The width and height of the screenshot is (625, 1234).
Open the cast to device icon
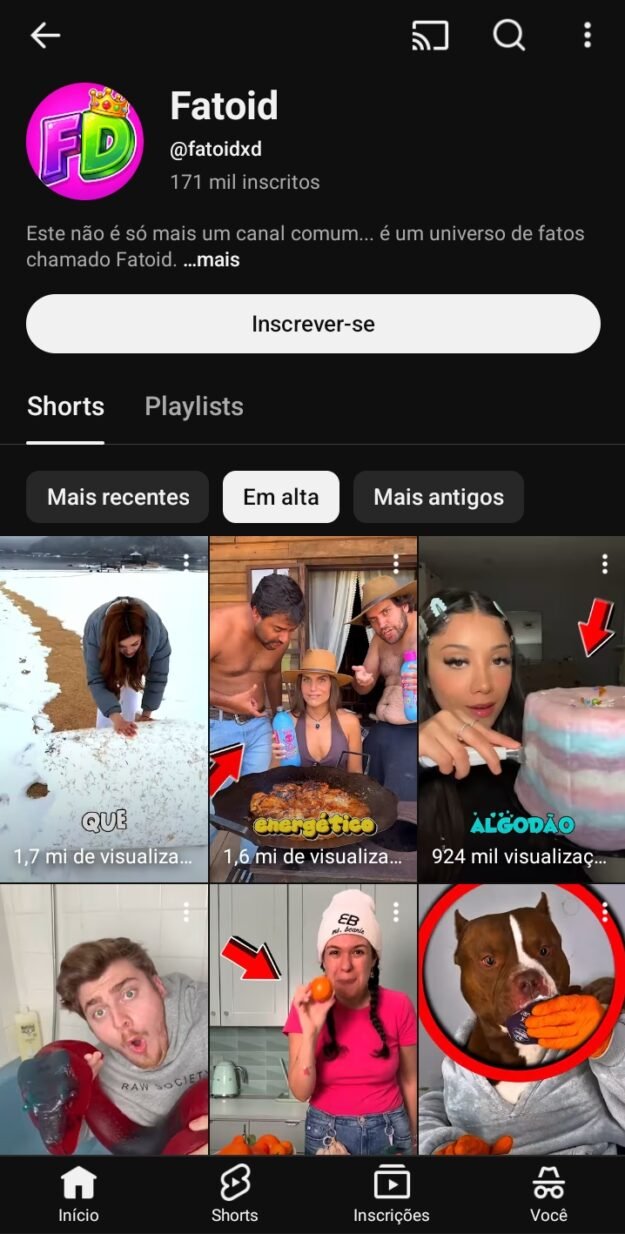430,36
